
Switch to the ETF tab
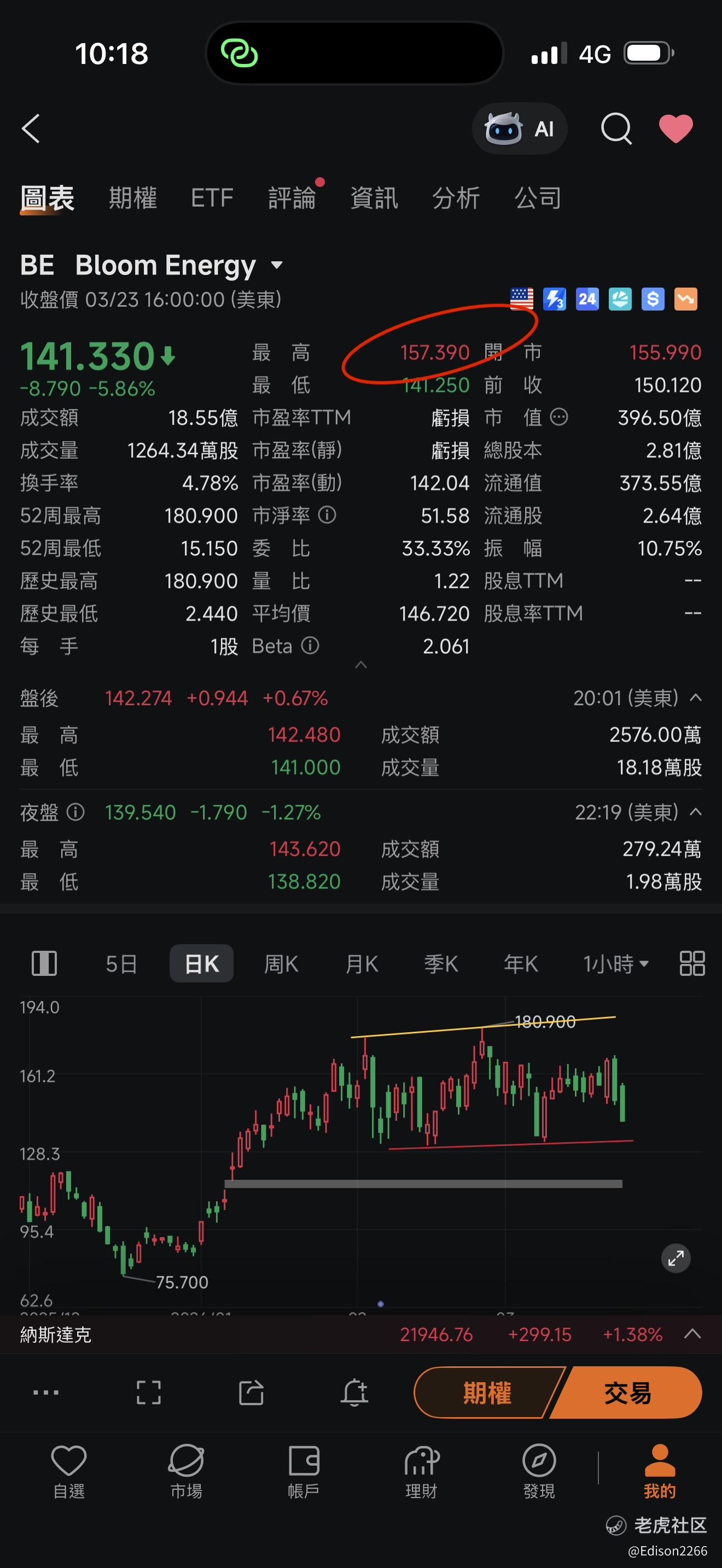pos(212,198)
